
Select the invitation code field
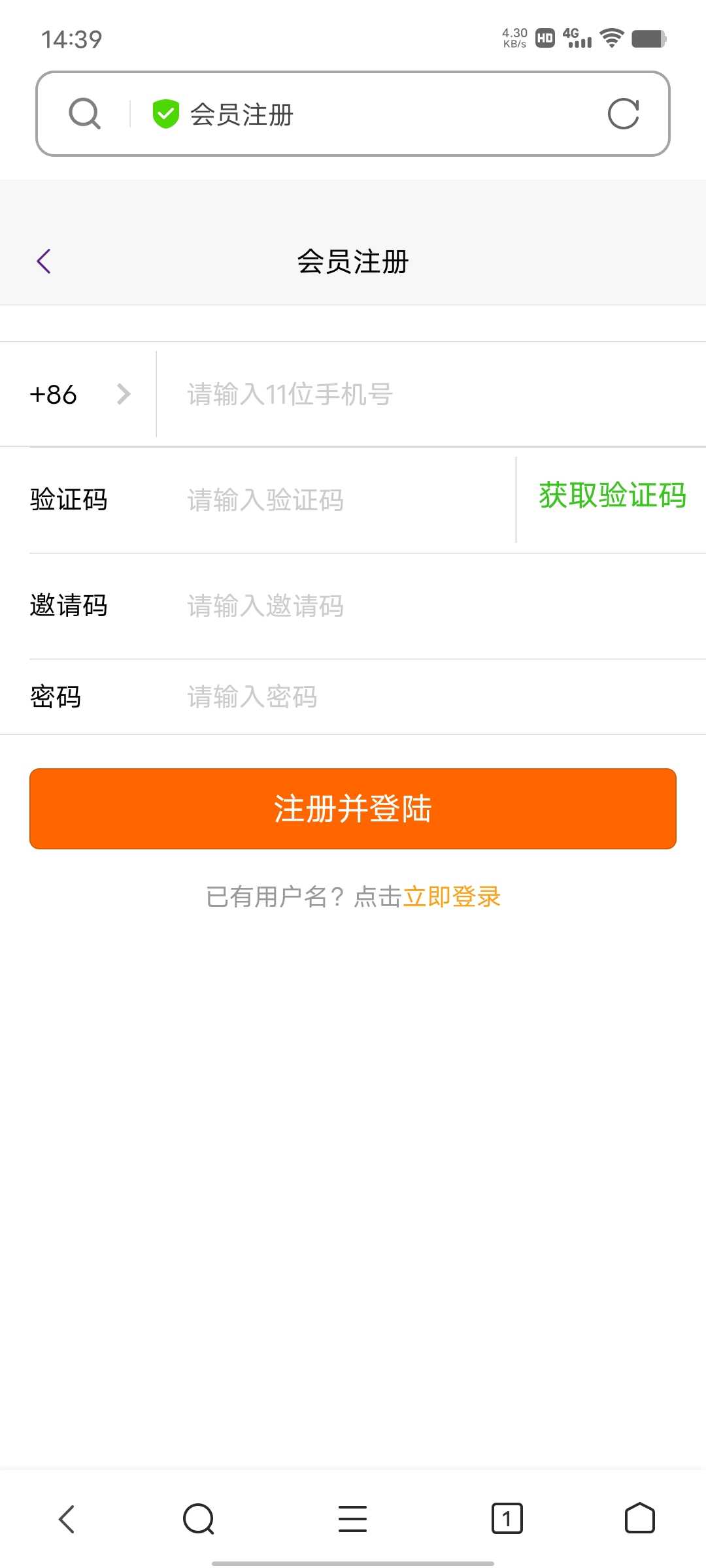click(431, 606)
